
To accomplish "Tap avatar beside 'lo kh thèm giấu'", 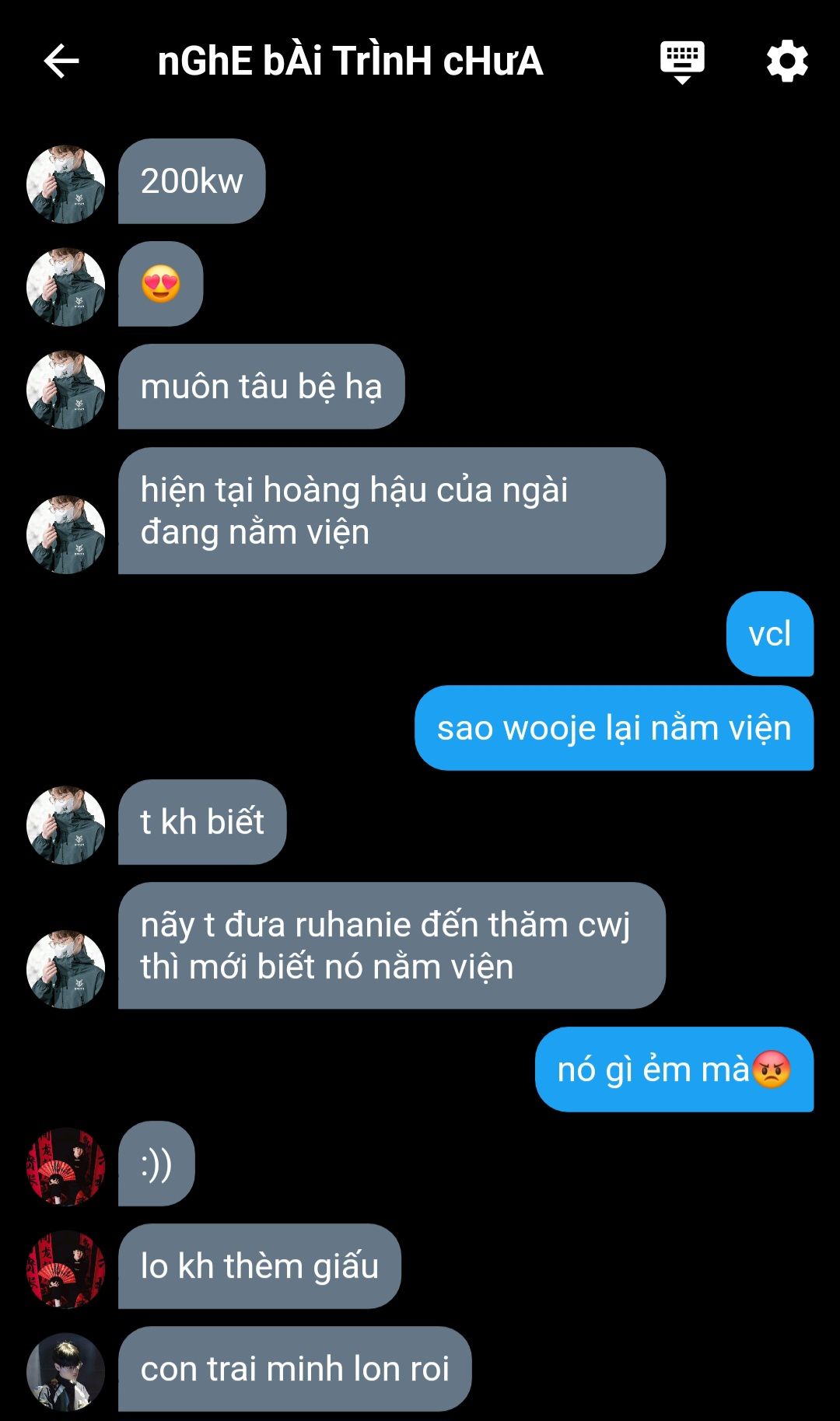I will click(66, 1269).
